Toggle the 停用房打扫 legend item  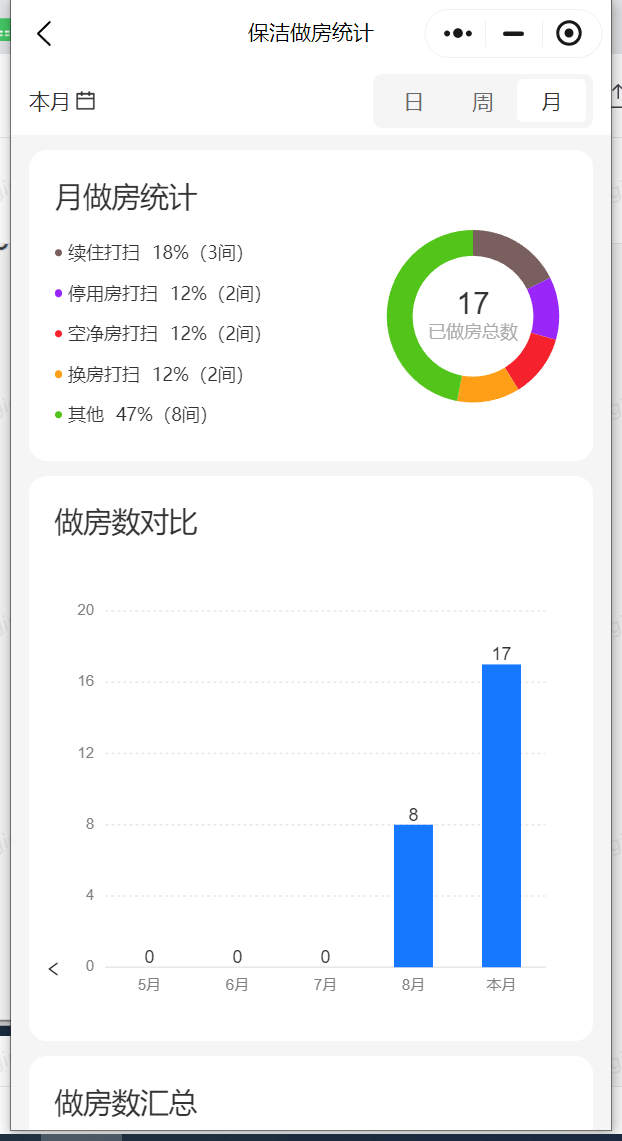tap(158, 293)
